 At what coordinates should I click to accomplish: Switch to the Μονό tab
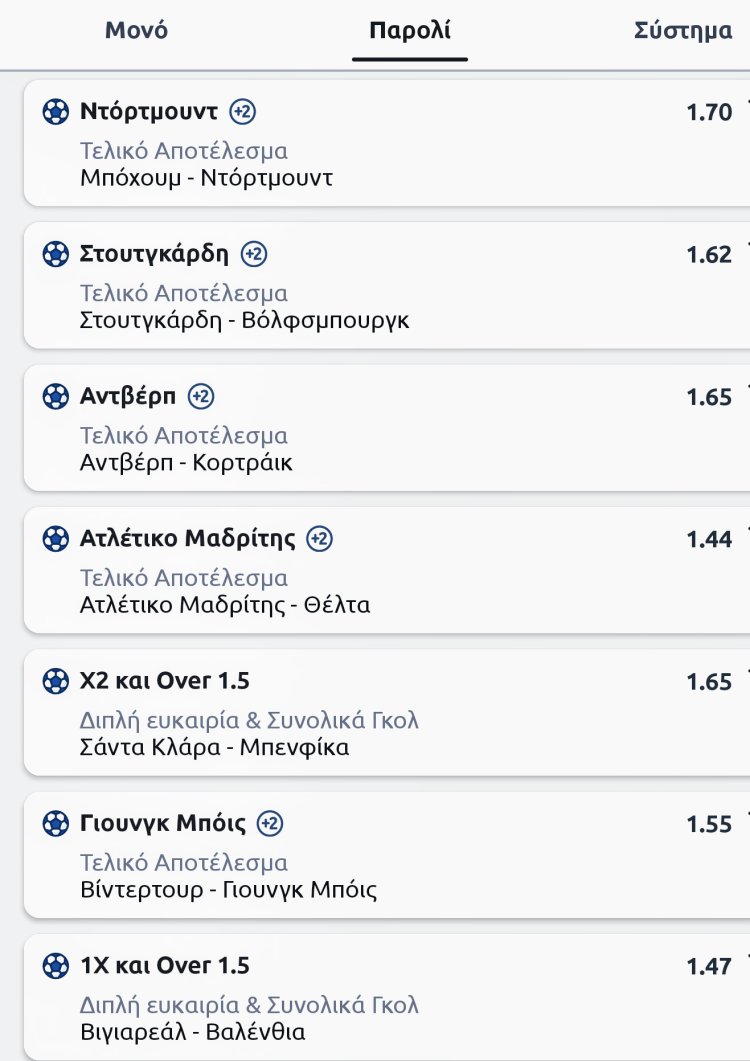[x=136, y=30]
